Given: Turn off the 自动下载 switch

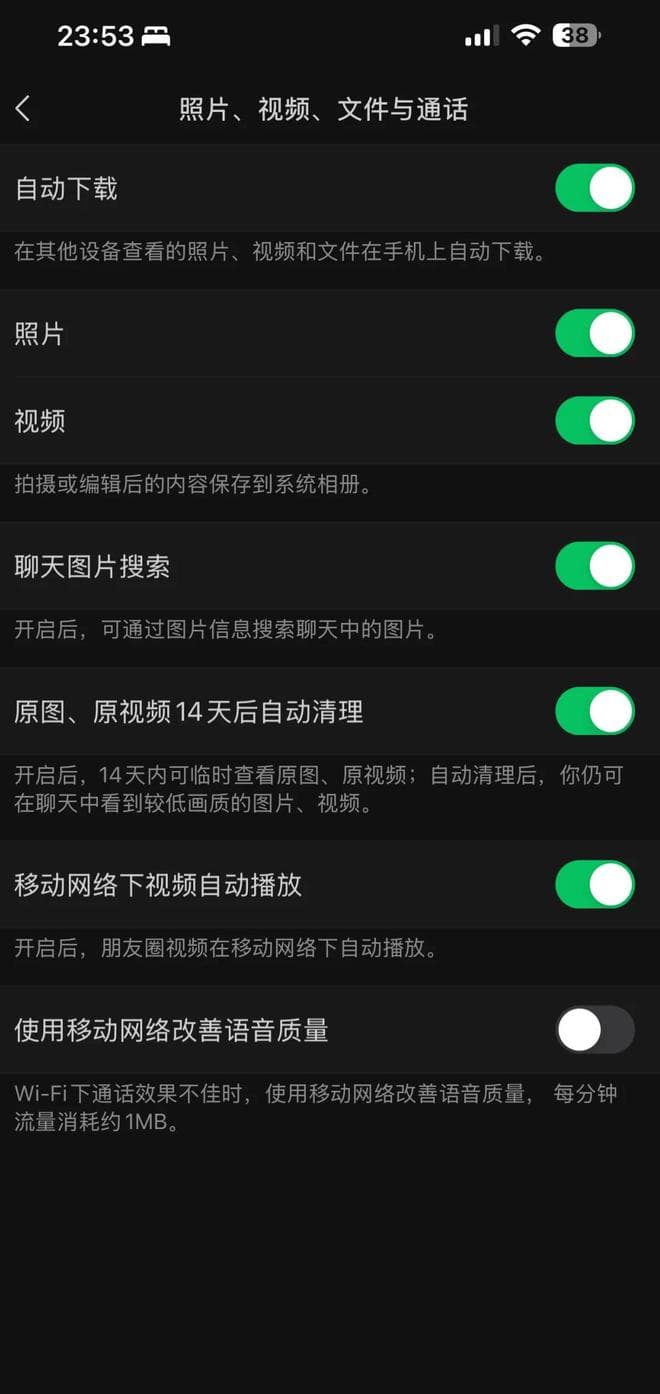Looking at the screenshot, I should (x=594, y=188).
